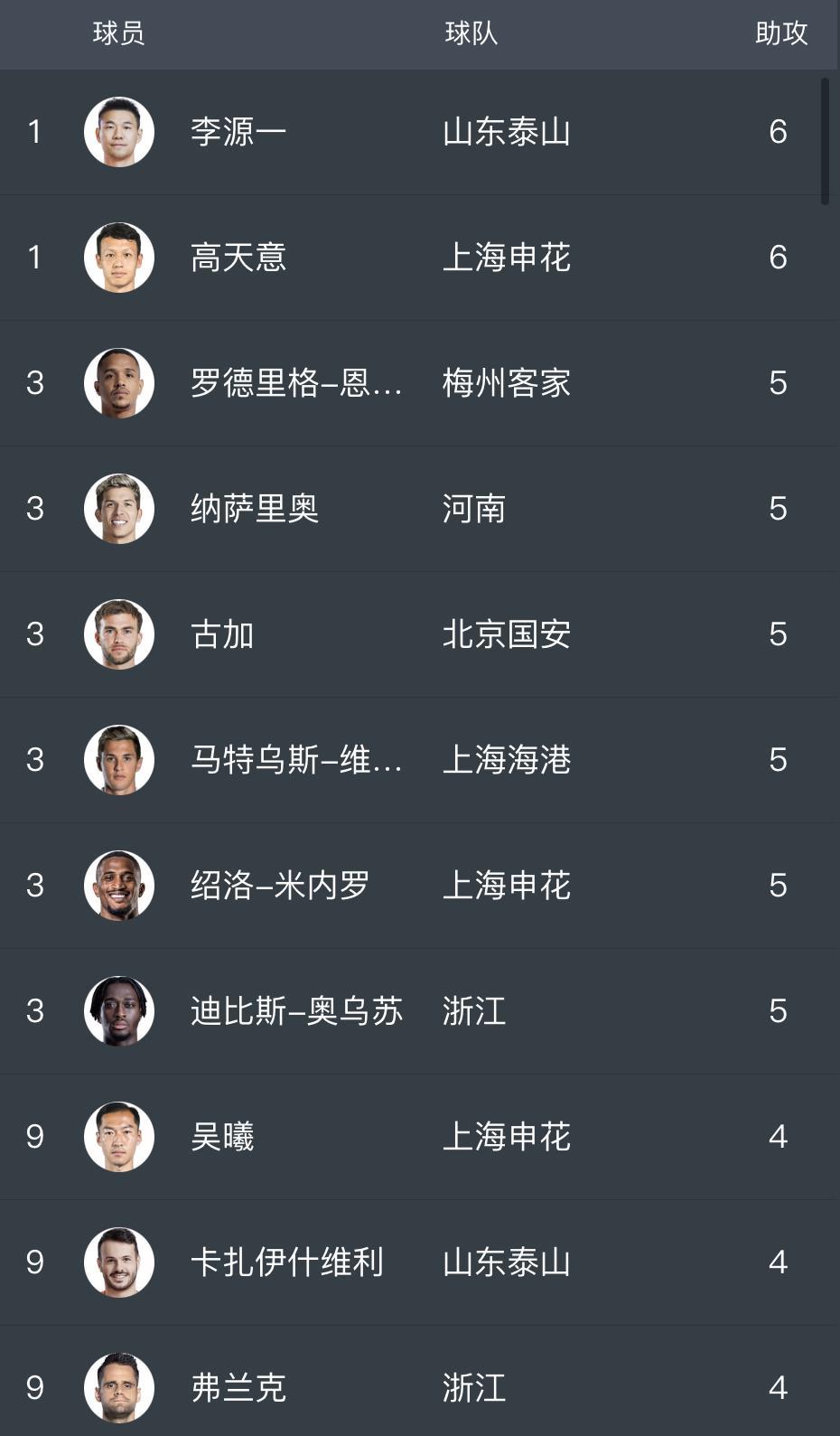Open player 高天意's profile row
The image size is (840, 1436).
[238, 258]
